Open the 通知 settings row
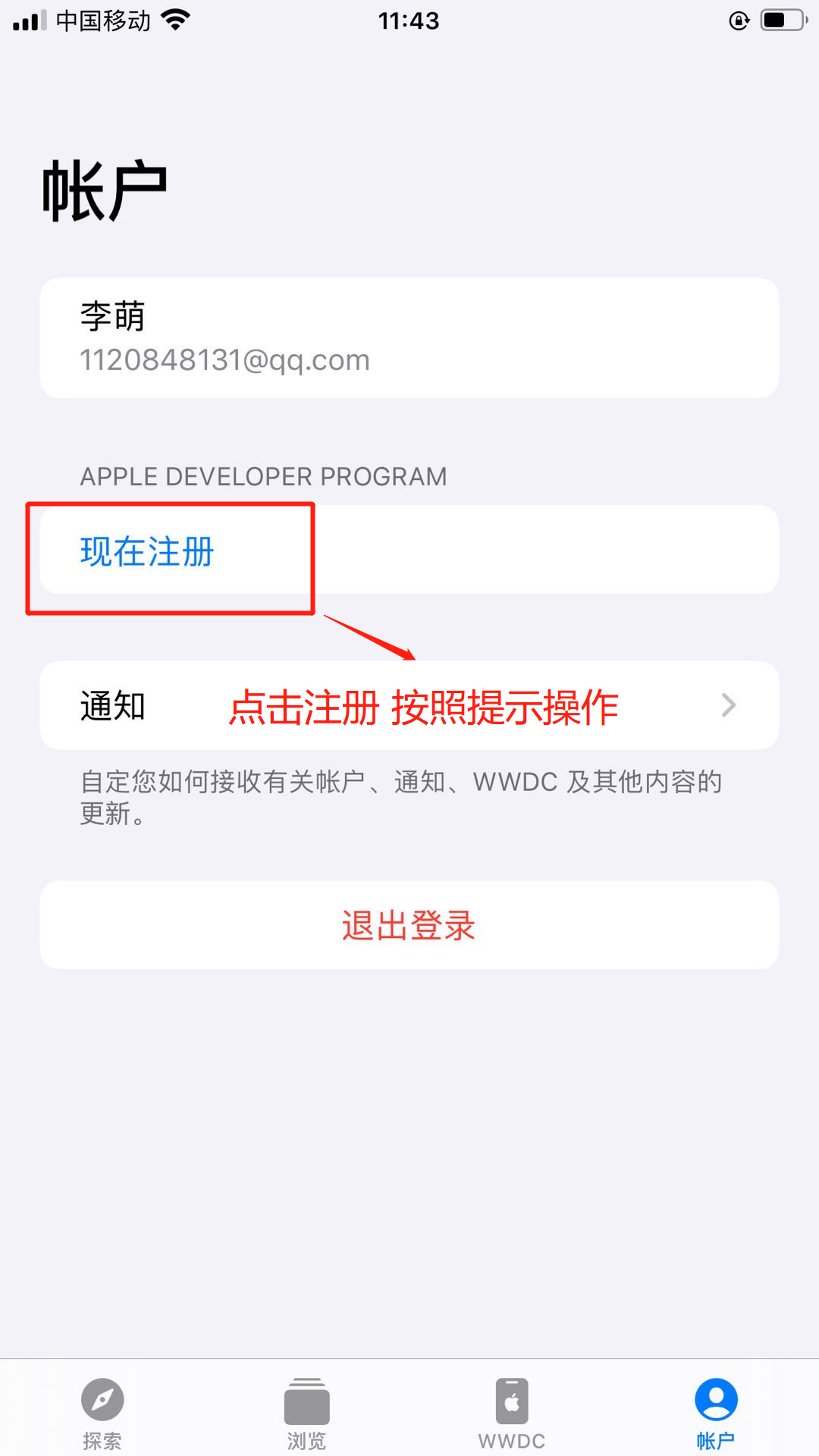 point(409,706)
